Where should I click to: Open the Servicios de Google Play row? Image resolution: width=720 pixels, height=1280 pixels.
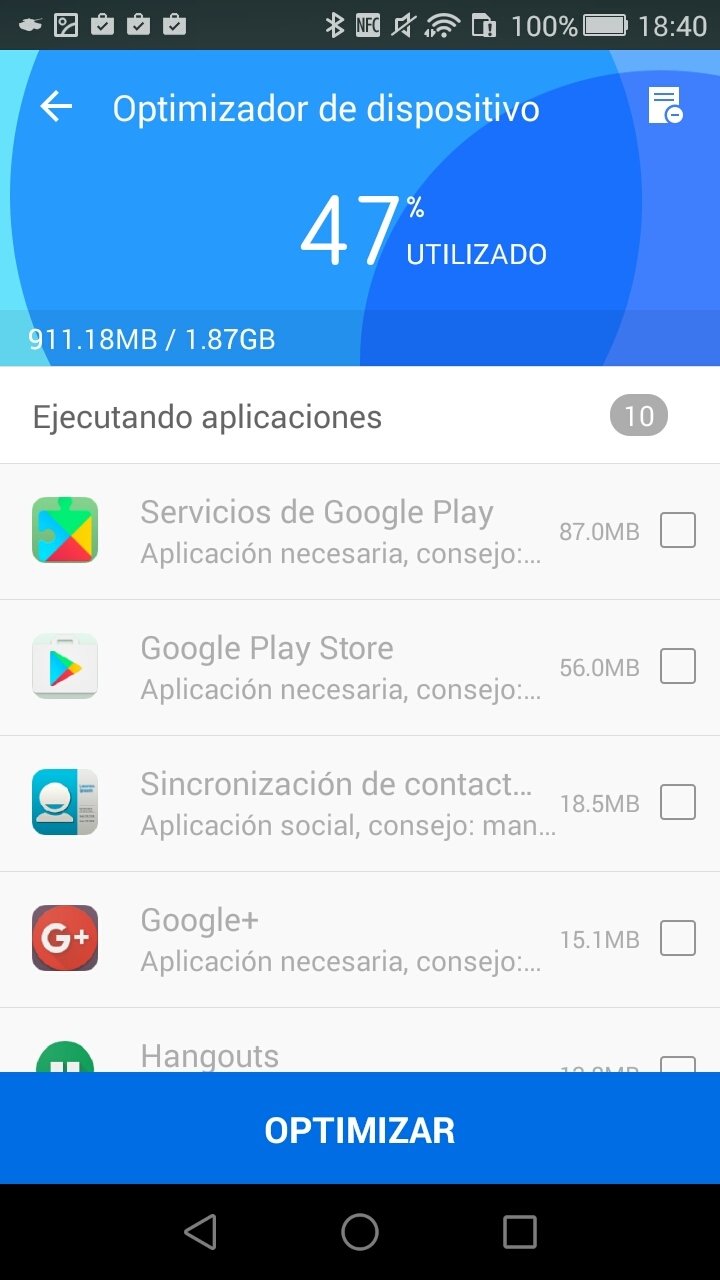tap(360, 532)
